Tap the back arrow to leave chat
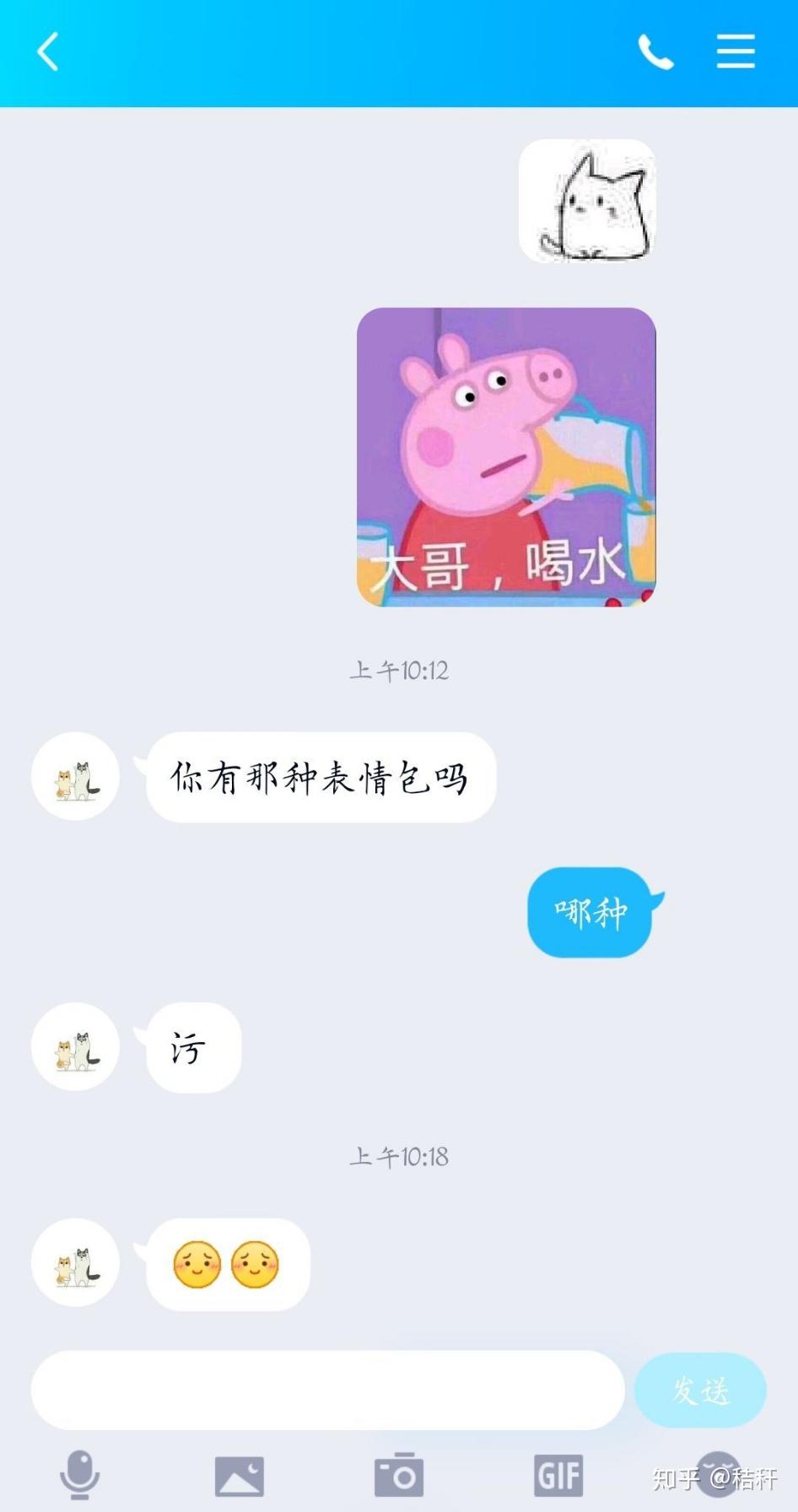798x1512 pixels. (48, 52)
